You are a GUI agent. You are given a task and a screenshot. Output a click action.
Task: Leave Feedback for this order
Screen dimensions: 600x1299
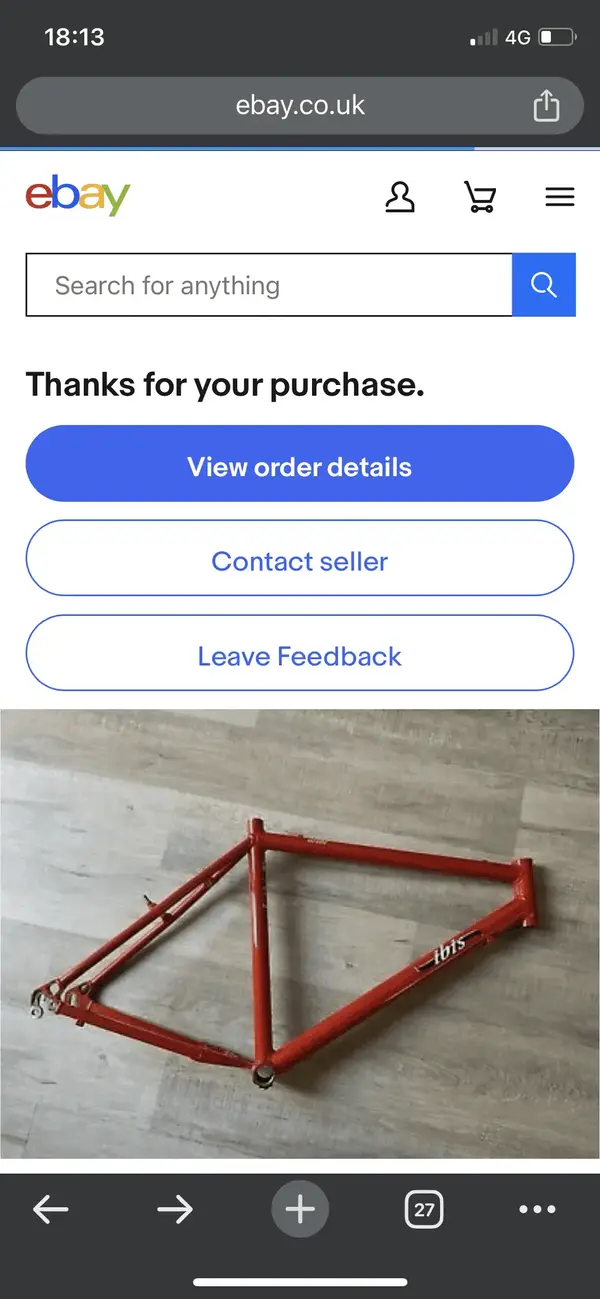point(300,656)
